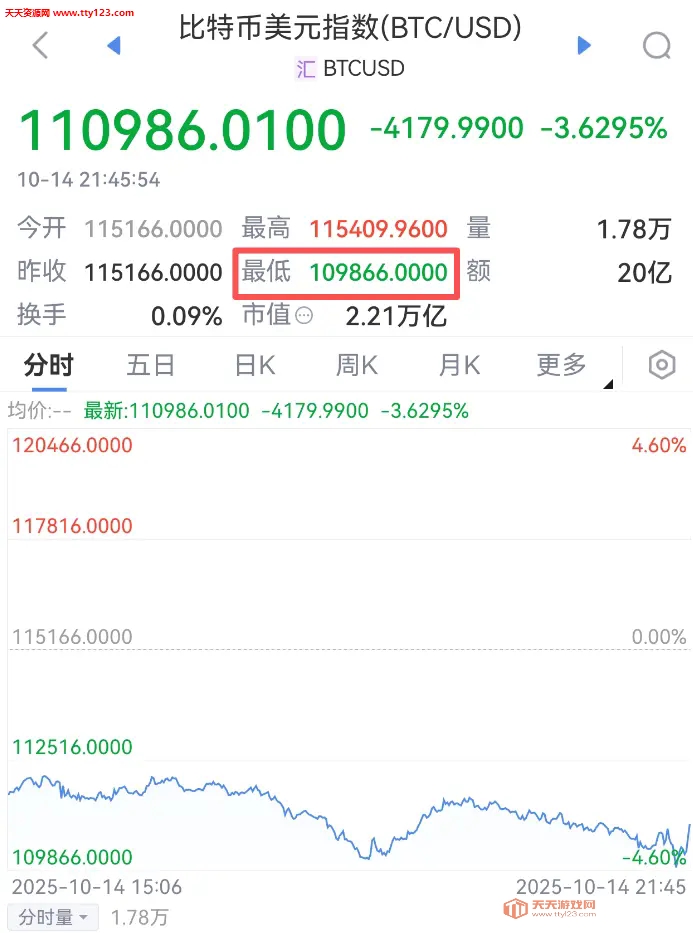Show the 月K chart tab
Viewport: 693px width, 933px height.
459,365
